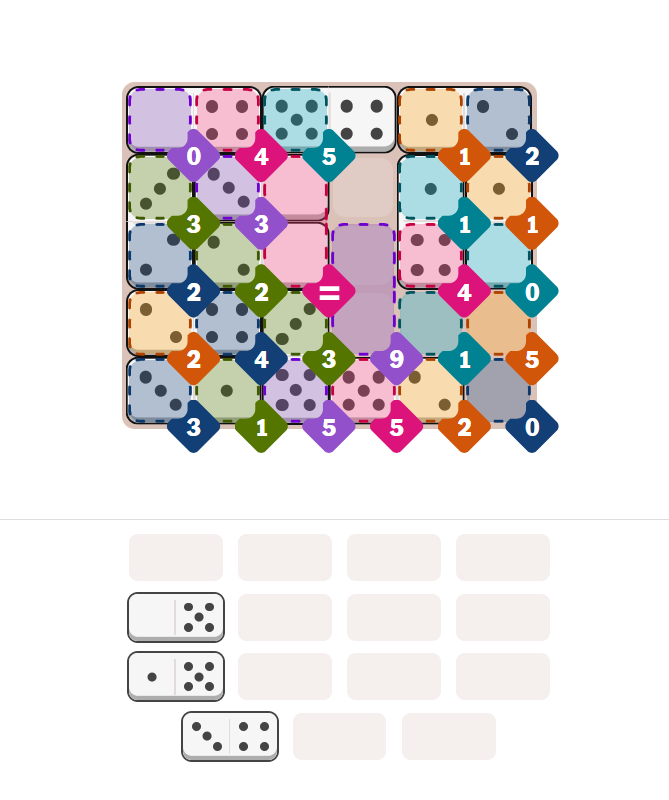669x800 pixels.
Task: Tap the blank-five domino in the tray
Action: [x=176, y=617]
